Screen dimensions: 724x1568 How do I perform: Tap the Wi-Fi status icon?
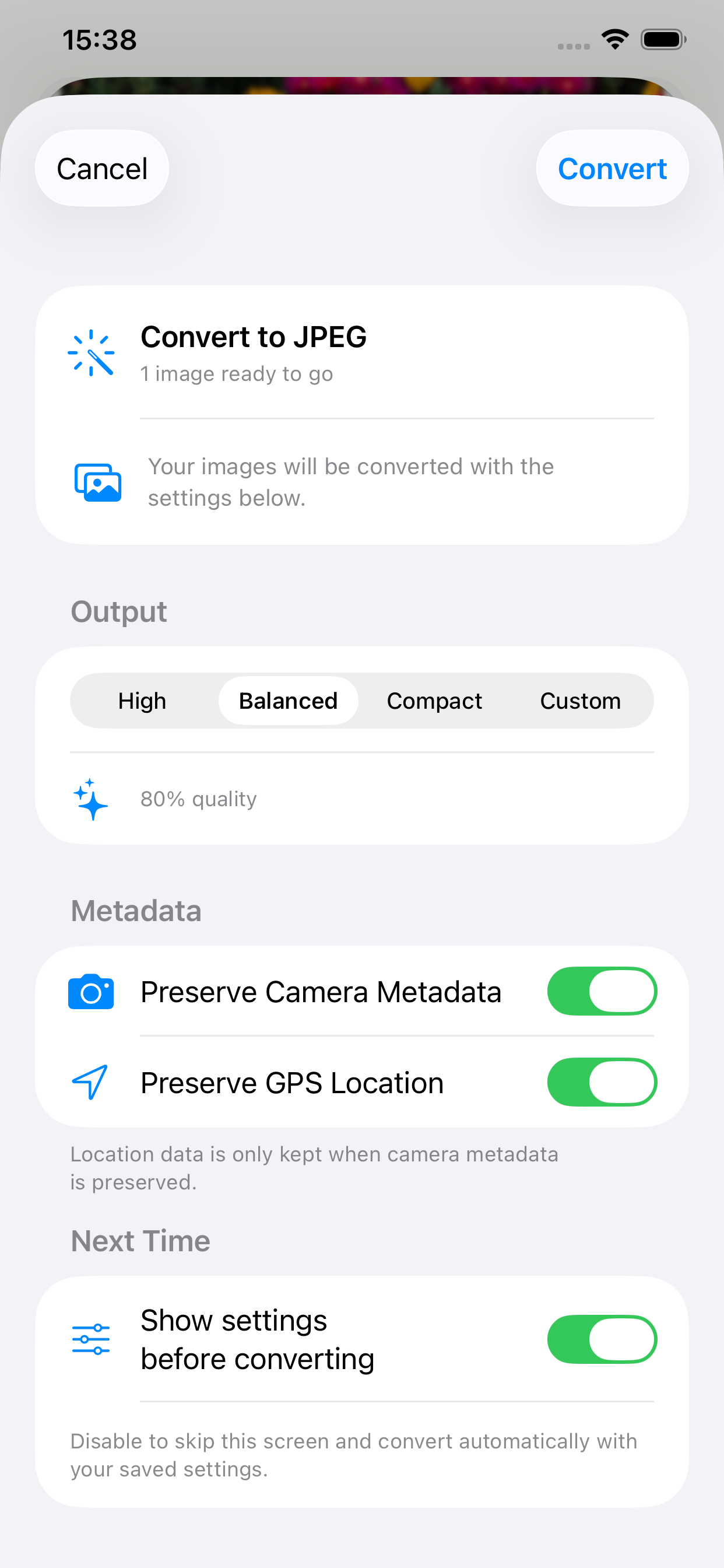coord(615,39)
